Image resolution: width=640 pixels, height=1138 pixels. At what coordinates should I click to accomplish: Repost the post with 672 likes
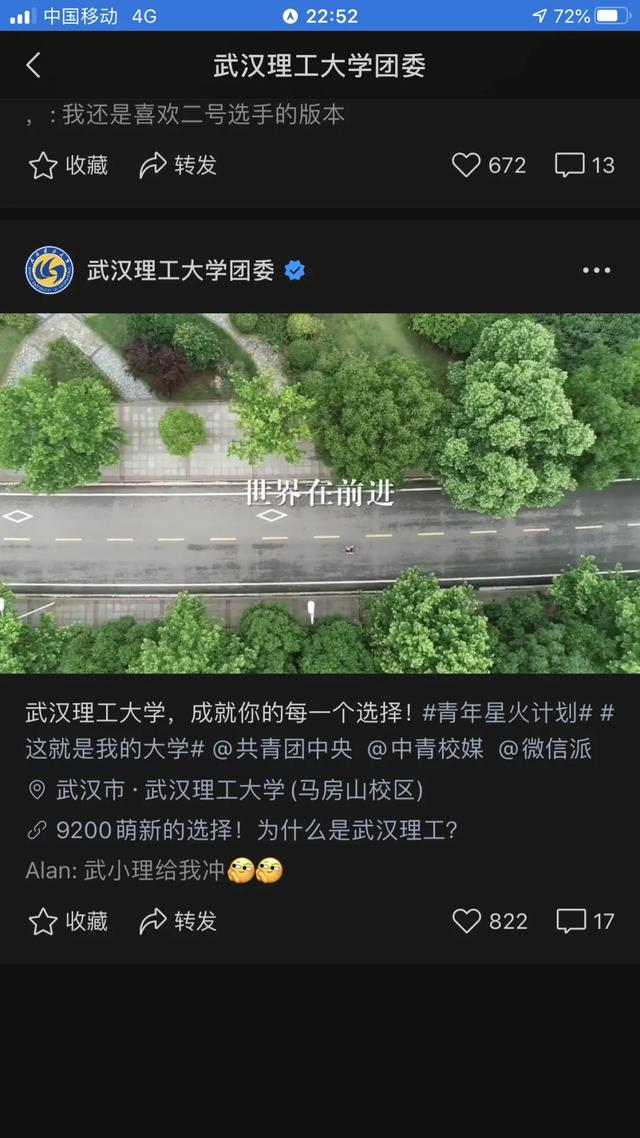pyautogui.click(x=178, y=165)
